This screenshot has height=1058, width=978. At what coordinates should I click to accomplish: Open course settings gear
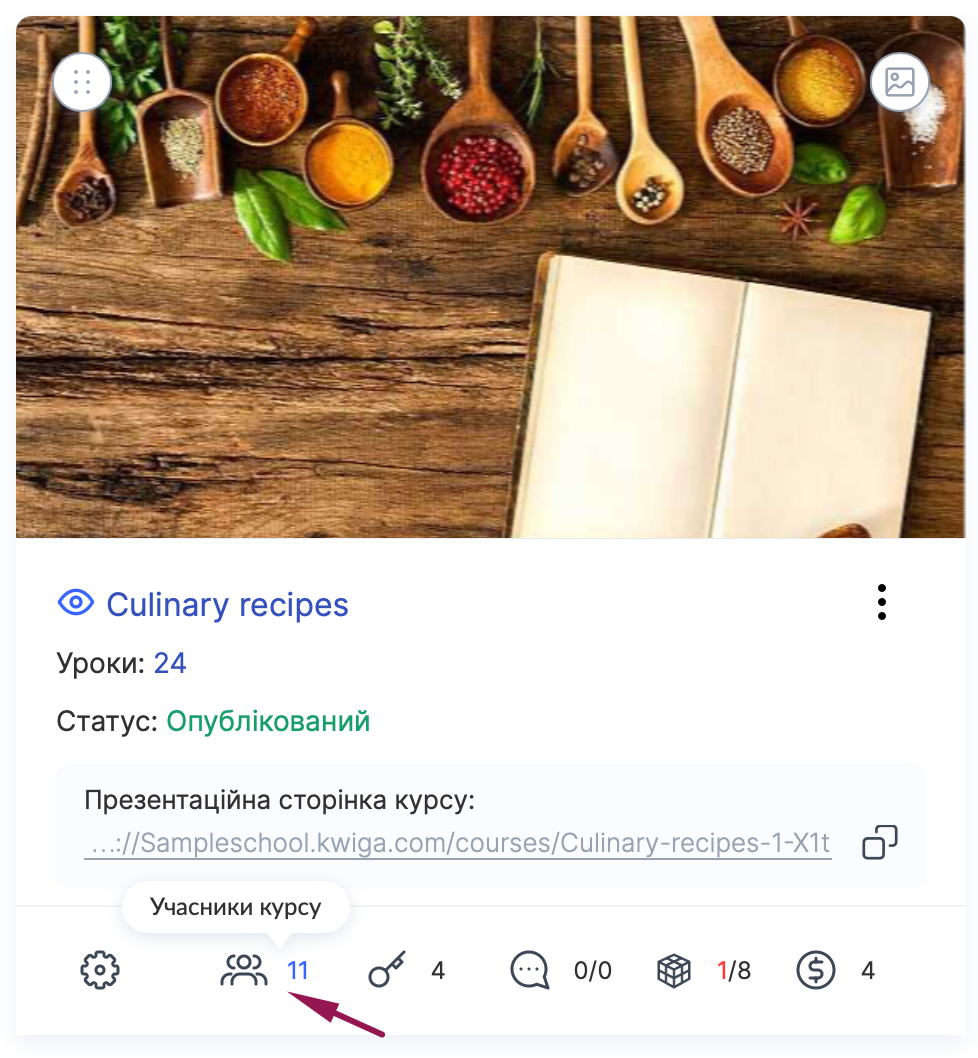click(x=100, y=970)
